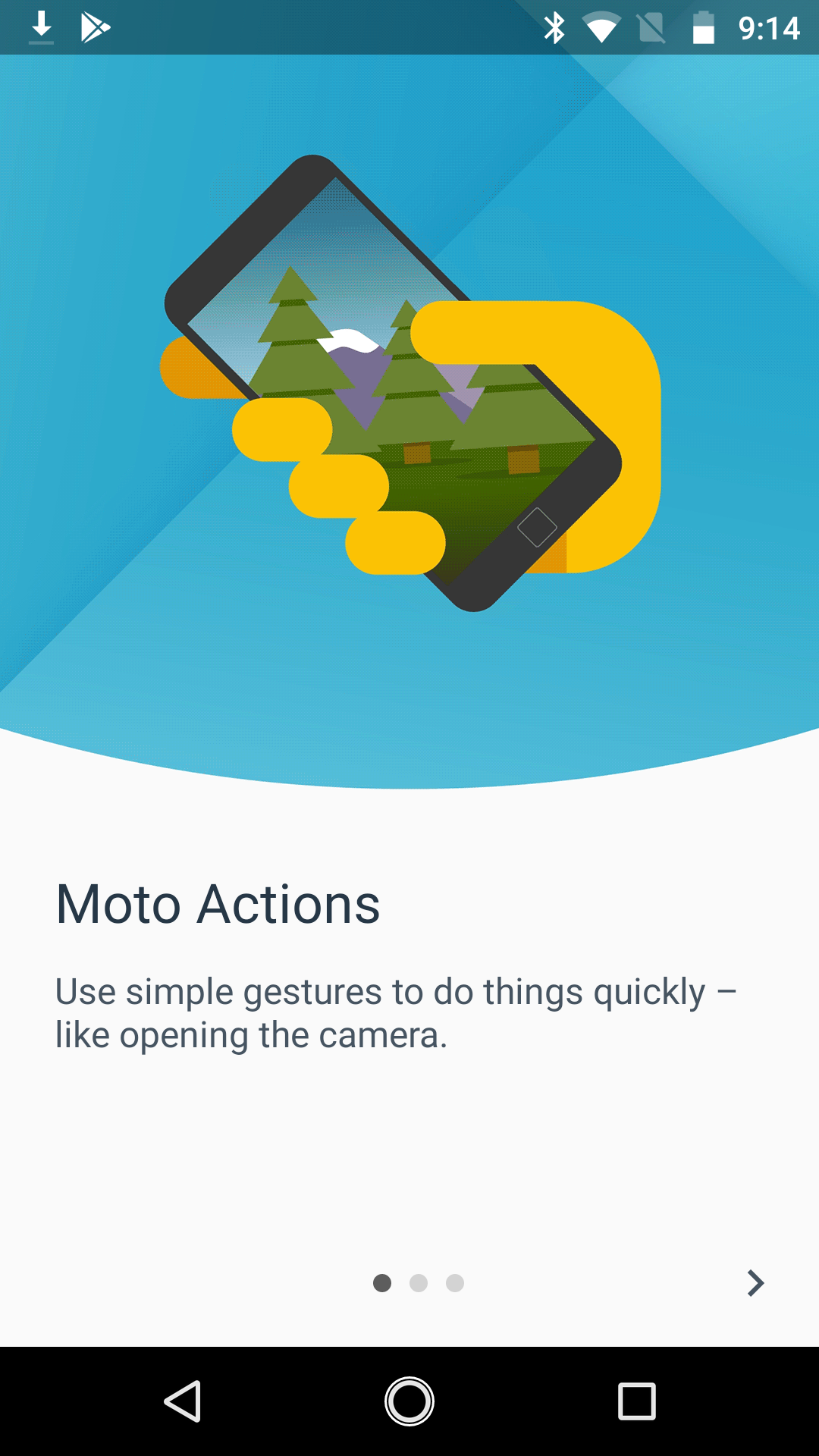Image resolution: width=819 pixels, height=1456 pixels.
Task: Go back using the system back button
Action: point(183,1401)
